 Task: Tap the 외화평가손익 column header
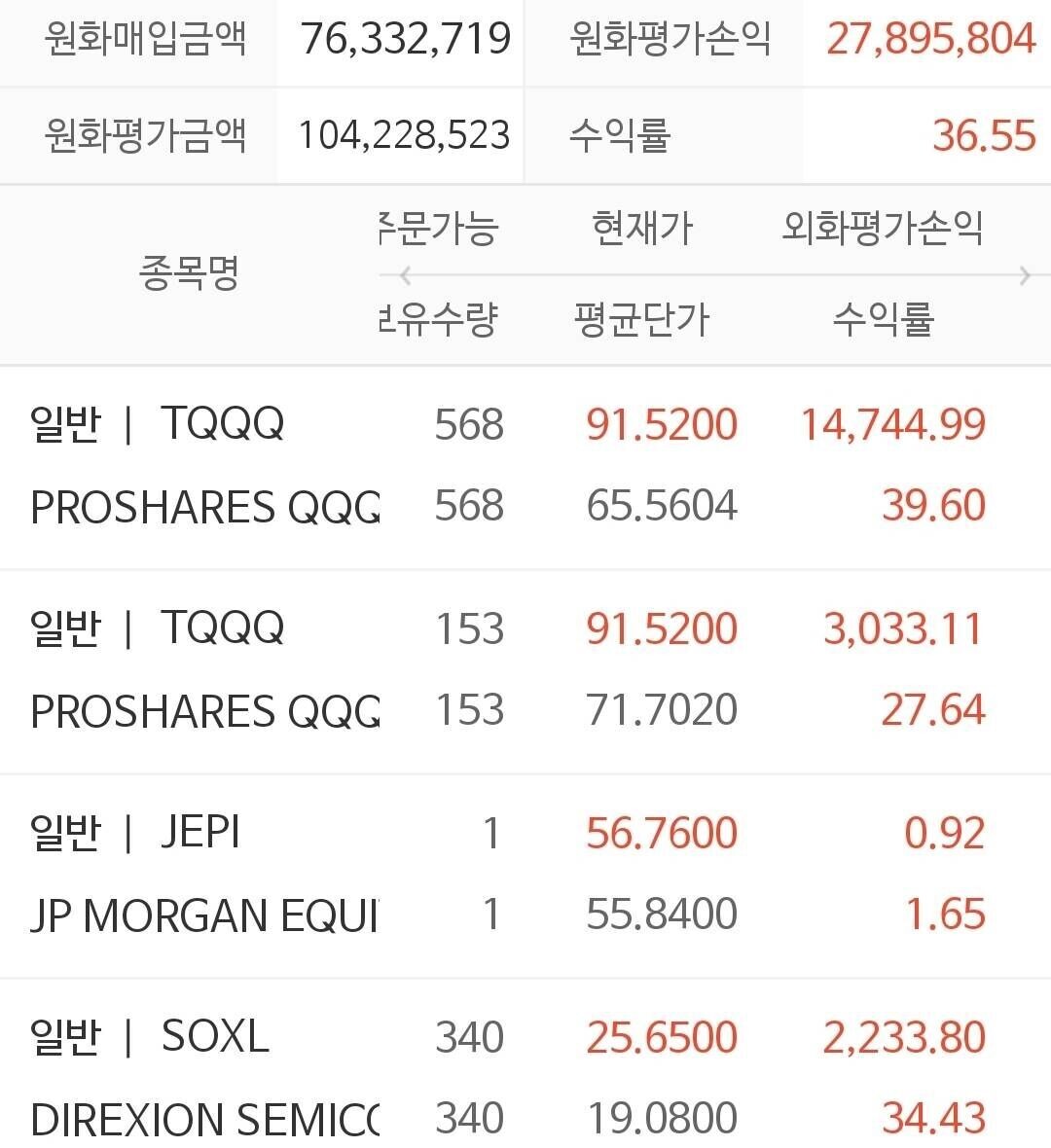click(x=882, y=230)
